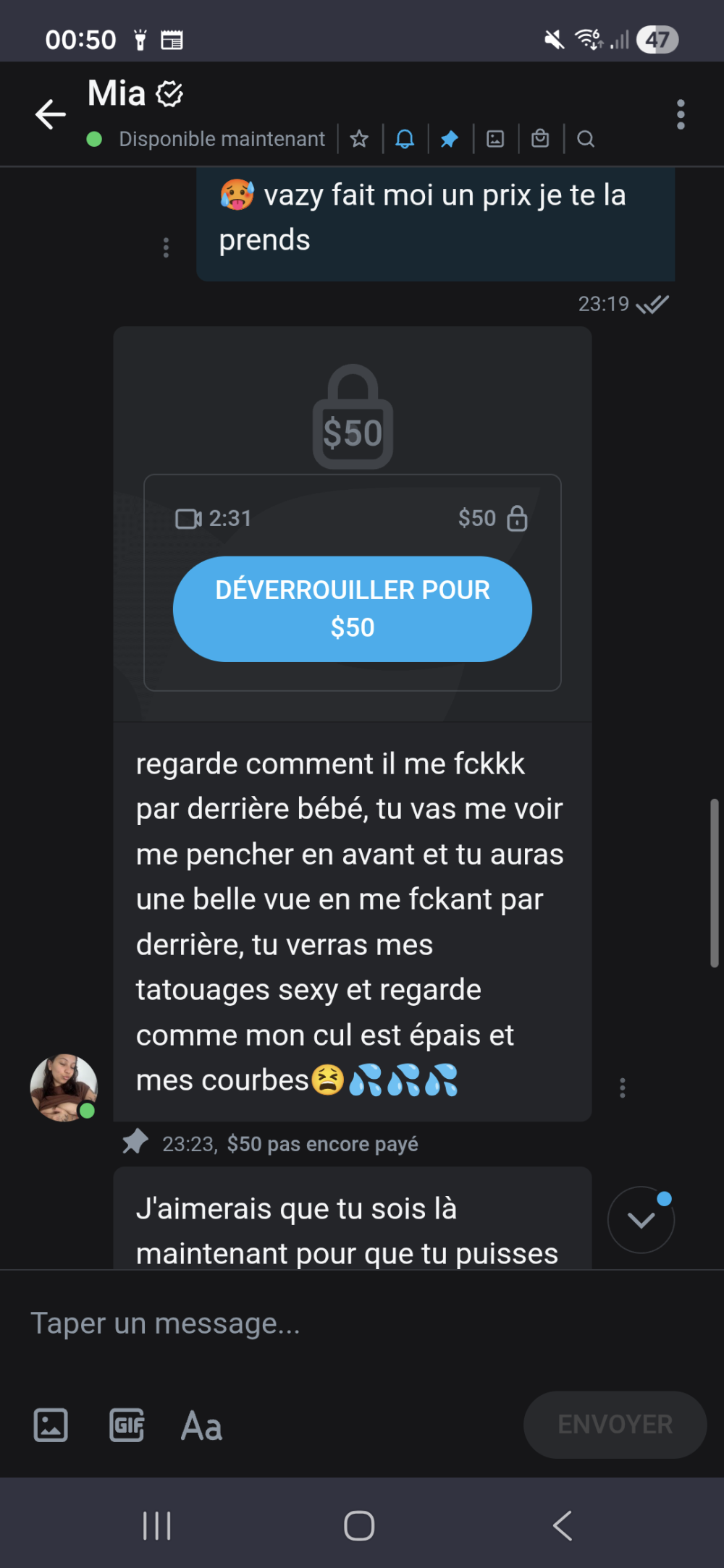The width and height of the screenshot is (724, 1568).
Task: Open options for the "vazy fait moi" message
Action: [167, 247]
